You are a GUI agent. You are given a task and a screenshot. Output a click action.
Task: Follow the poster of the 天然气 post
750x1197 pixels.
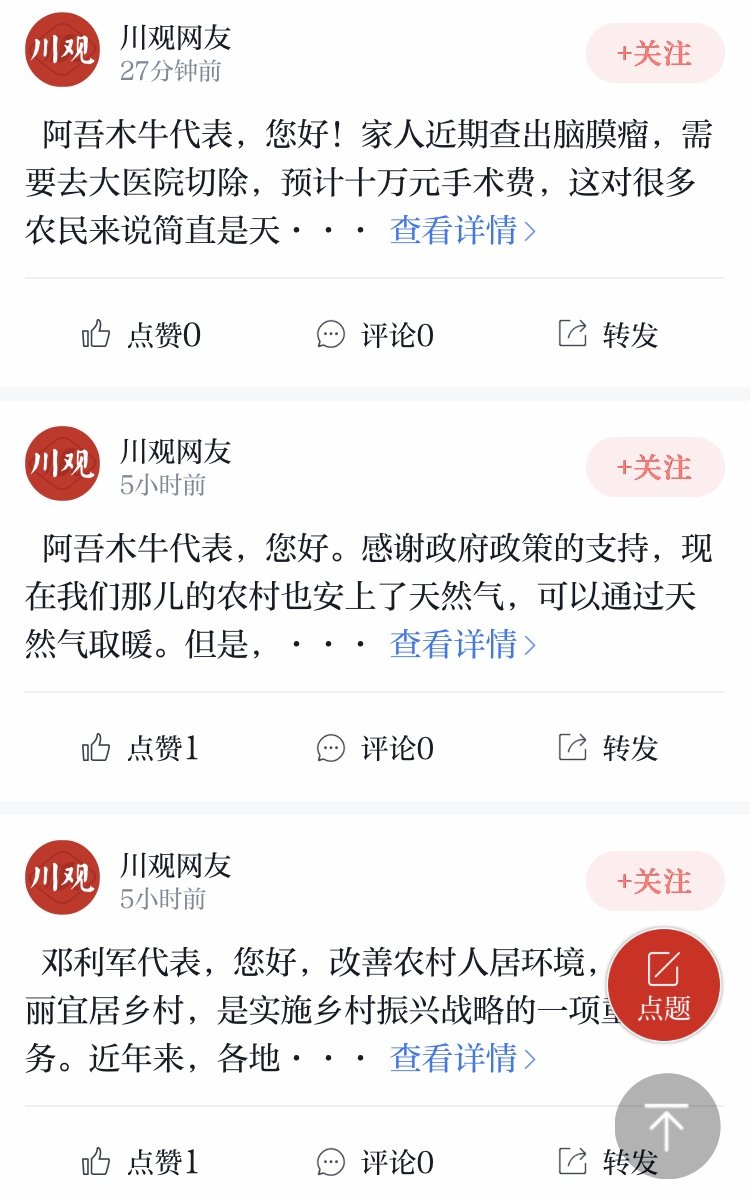(655, 467)
